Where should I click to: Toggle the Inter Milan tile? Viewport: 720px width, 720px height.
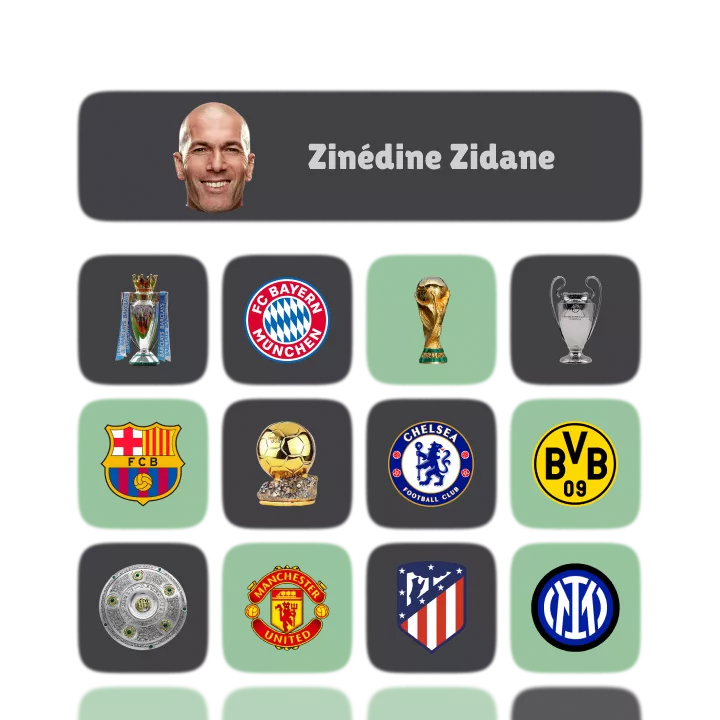pos(575,607)
